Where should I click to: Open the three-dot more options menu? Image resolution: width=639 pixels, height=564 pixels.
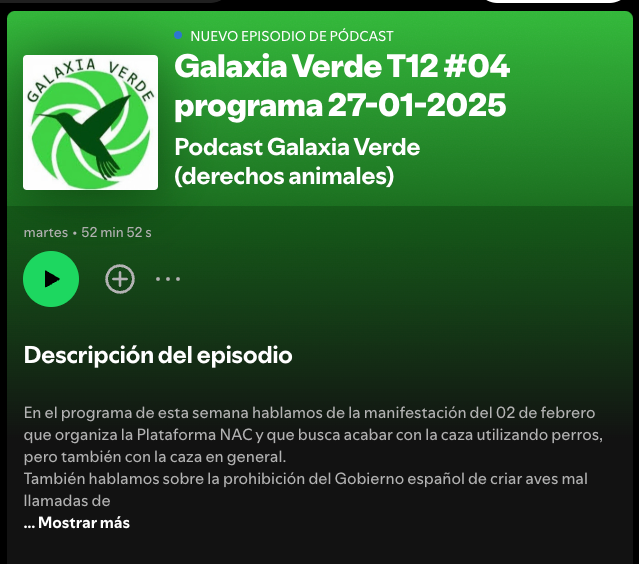(x=168, y=279)
